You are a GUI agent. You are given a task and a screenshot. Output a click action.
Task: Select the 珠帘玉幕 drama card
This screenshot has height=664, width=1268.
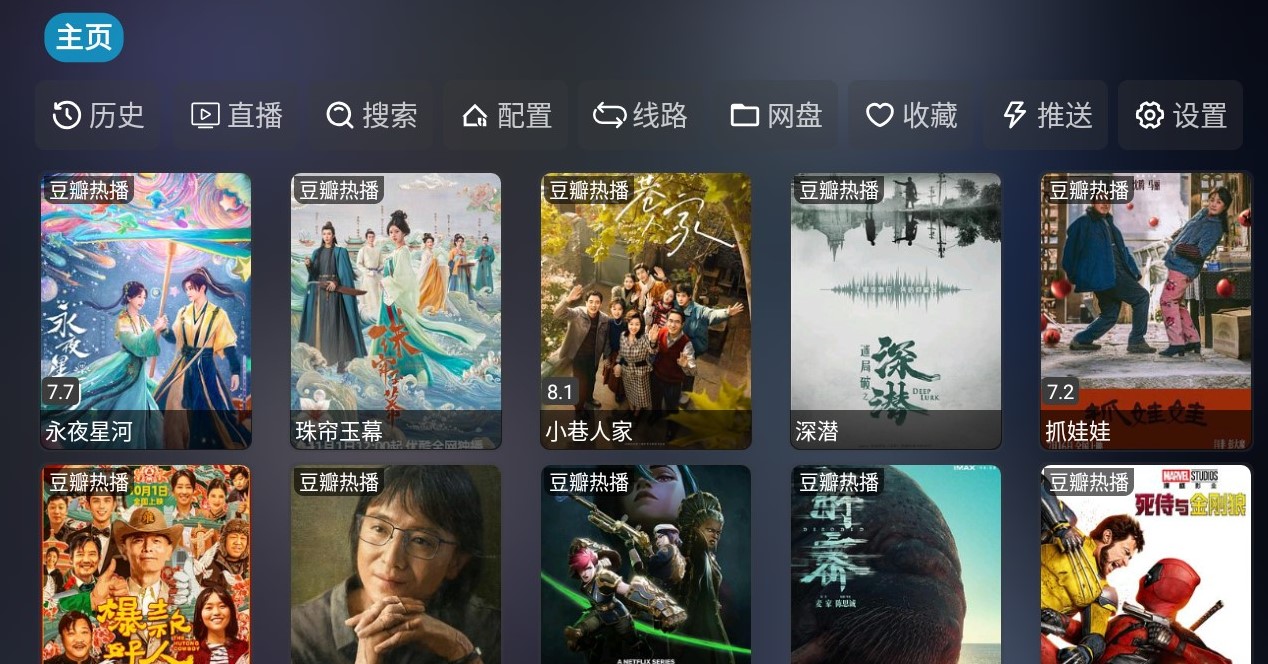coord(396,311)
